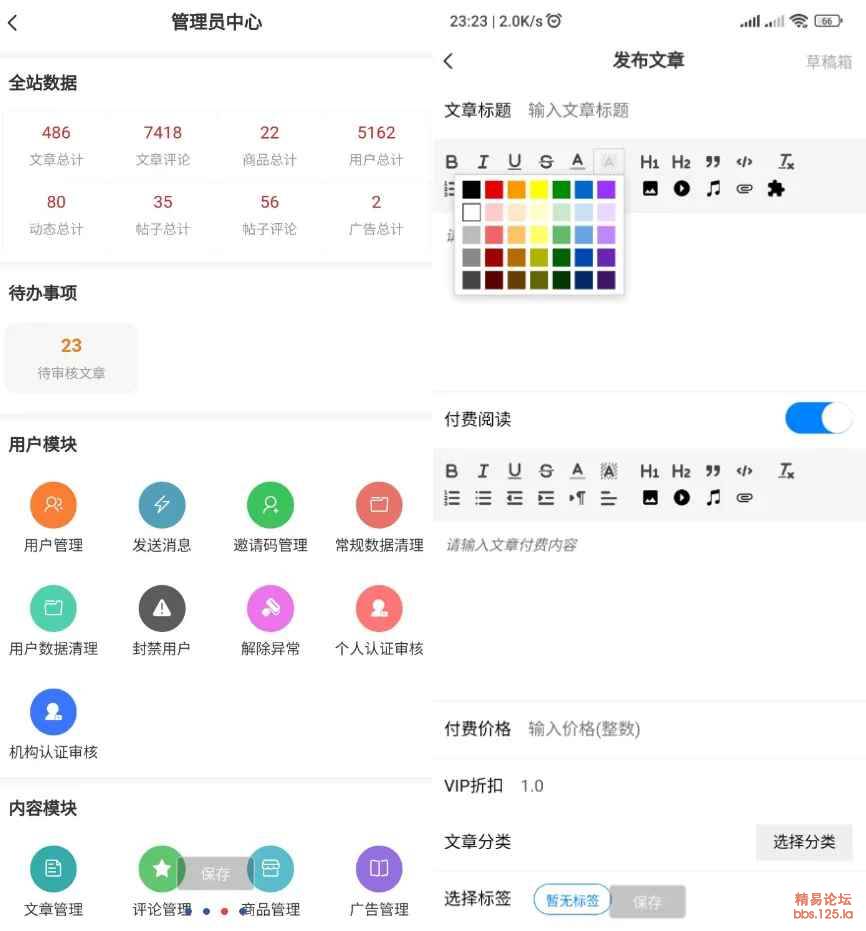Clear formatting with the Tx icon
This screenshot has width=866, height=931.
(786, 161)
